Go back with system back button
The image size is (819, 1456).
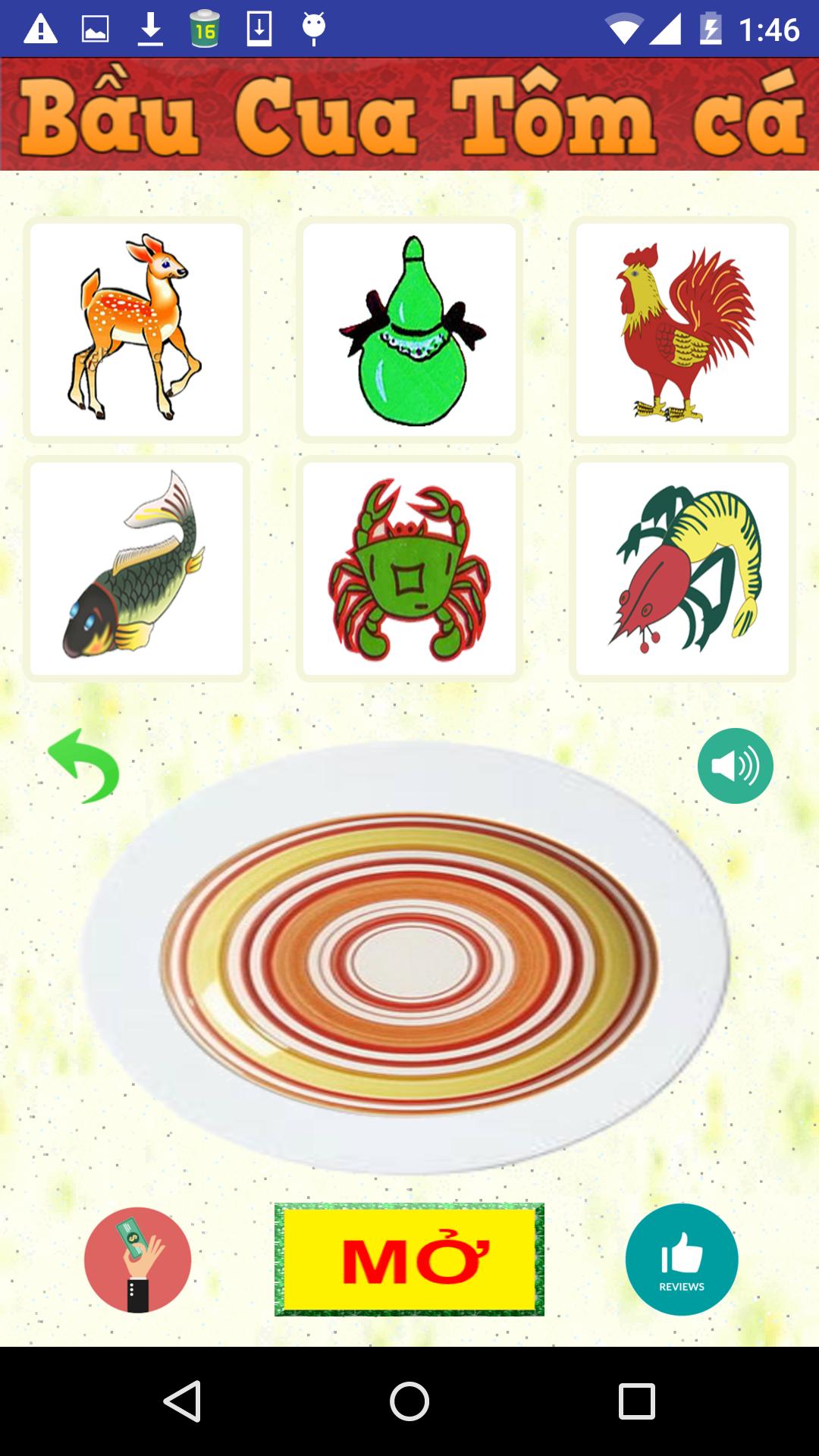(183, 1401)
